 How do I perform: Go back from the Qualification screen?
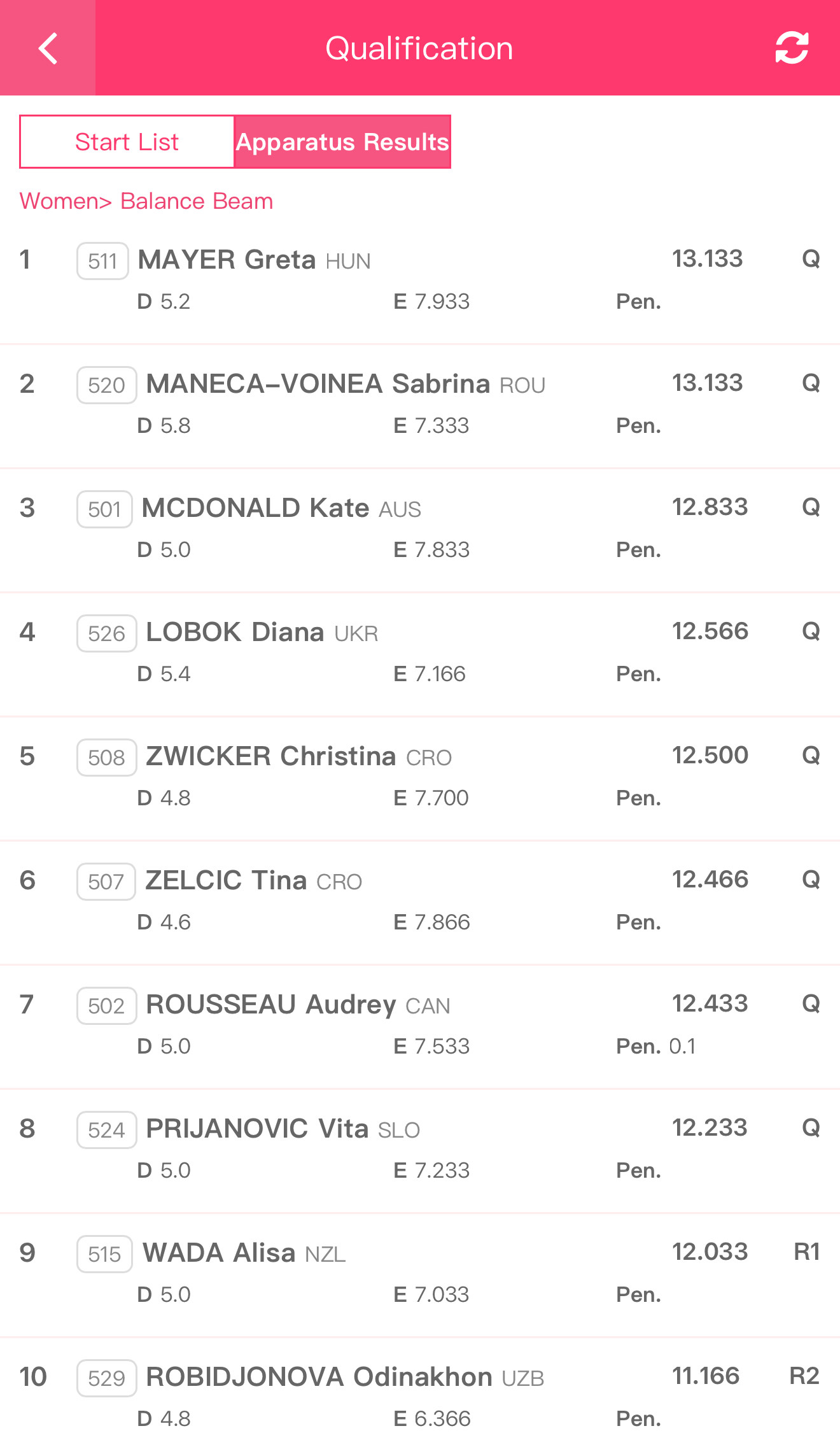tap(48, 48)
